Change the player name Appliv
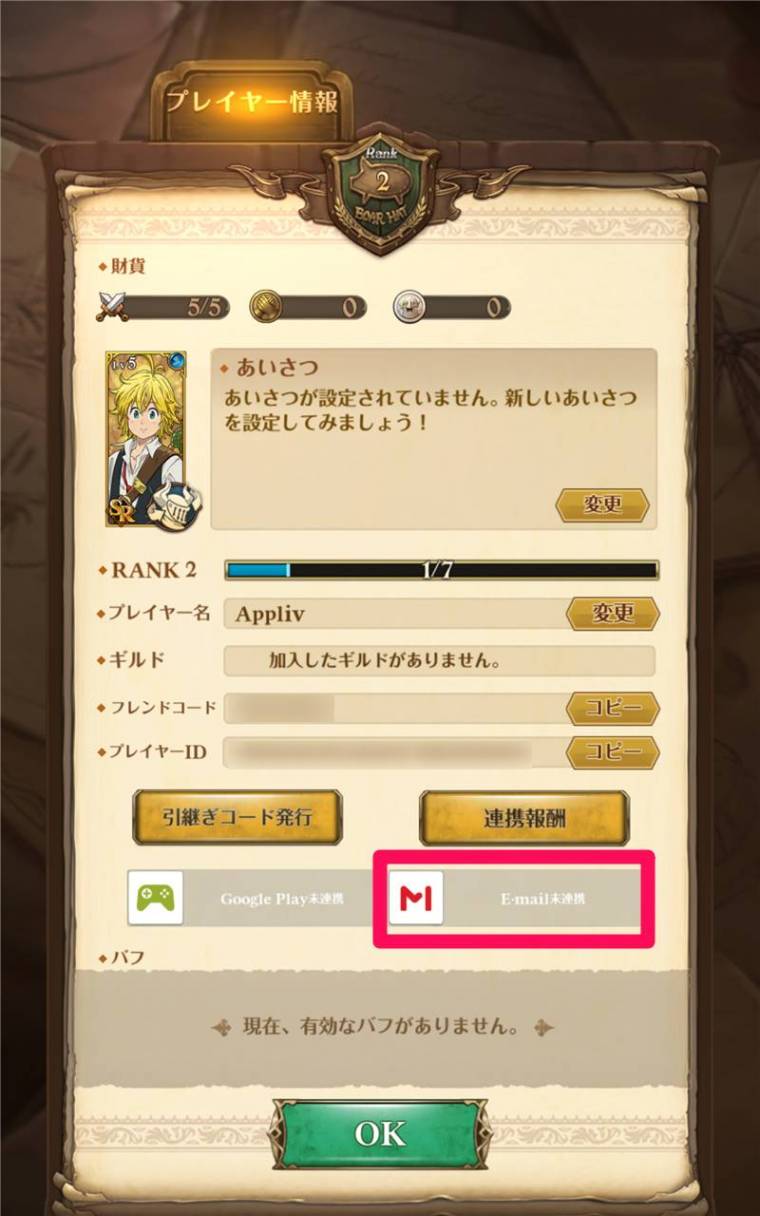The height and width of the screenshot is (1216, 760). pyautogui.click(x=612, y=613)
